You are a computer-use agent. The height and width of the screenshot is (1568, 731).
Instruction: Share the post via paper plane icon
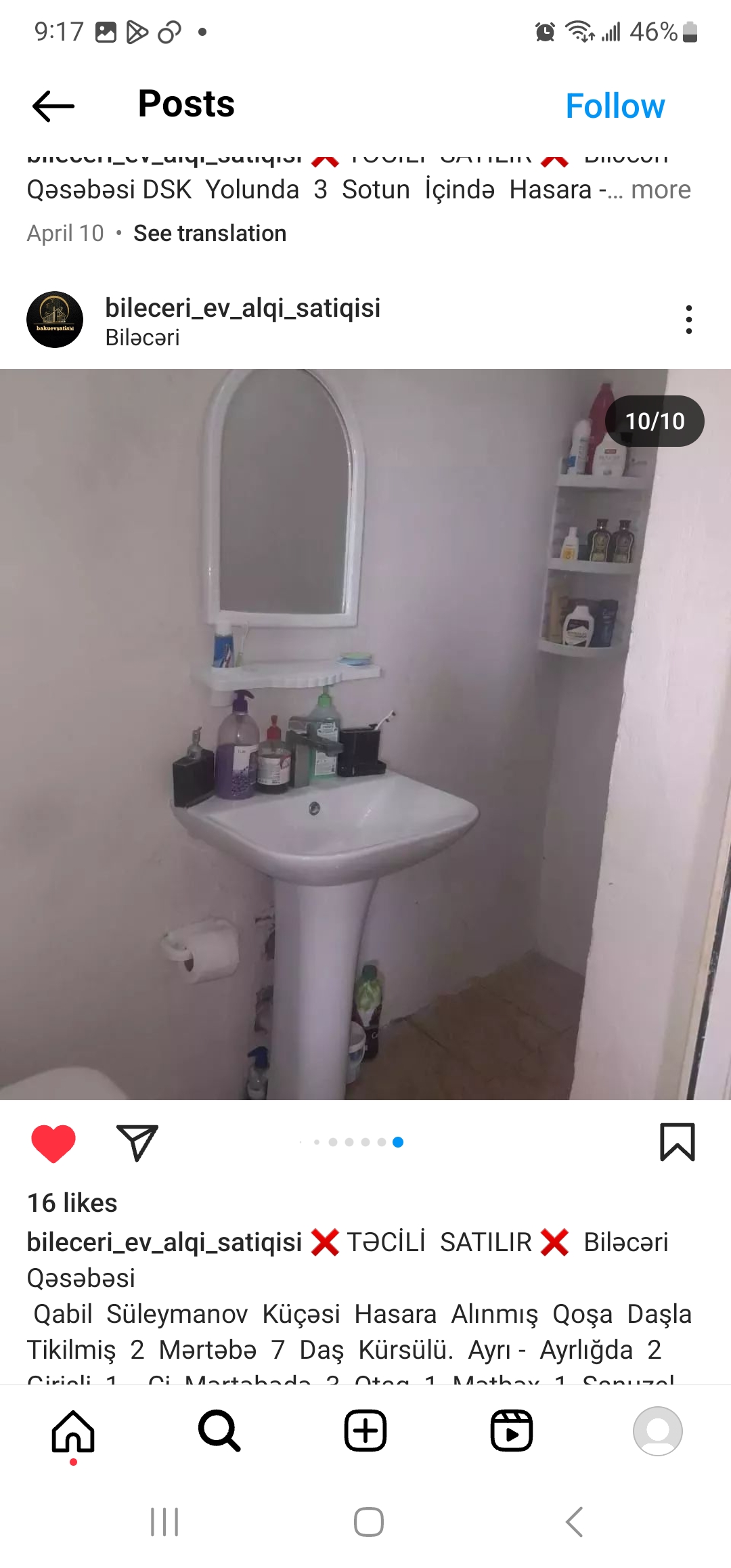[x=137, y=1143]
